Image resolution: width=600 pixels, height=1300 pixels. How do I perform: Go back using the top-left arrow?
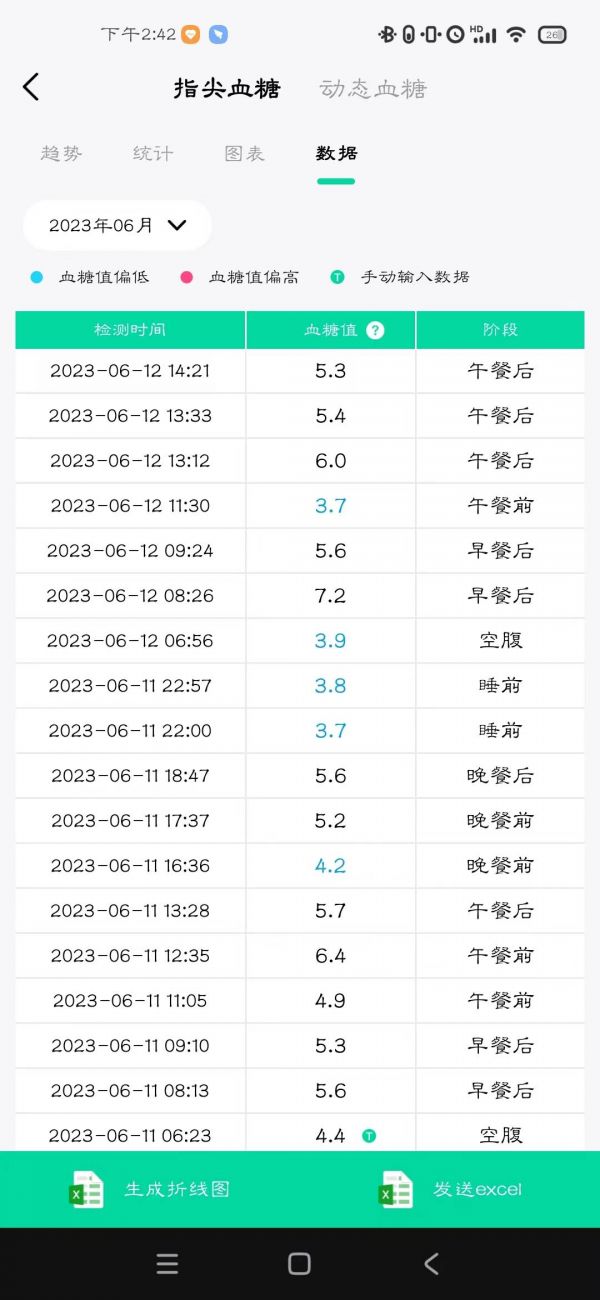31,87
